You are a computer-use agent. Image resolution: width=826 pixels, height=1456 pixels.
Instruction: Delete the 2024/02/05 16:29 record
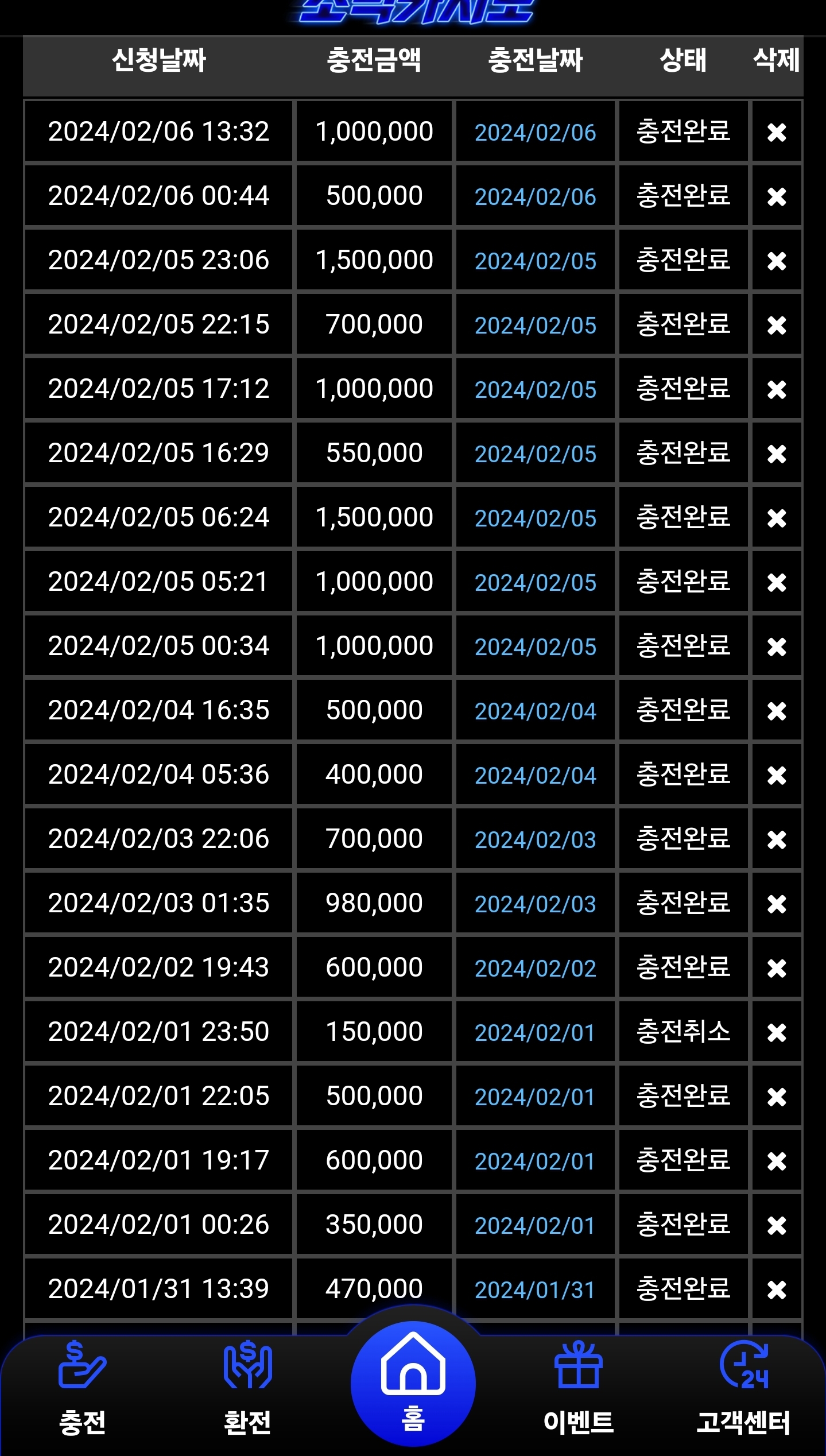tap(777, 454)
